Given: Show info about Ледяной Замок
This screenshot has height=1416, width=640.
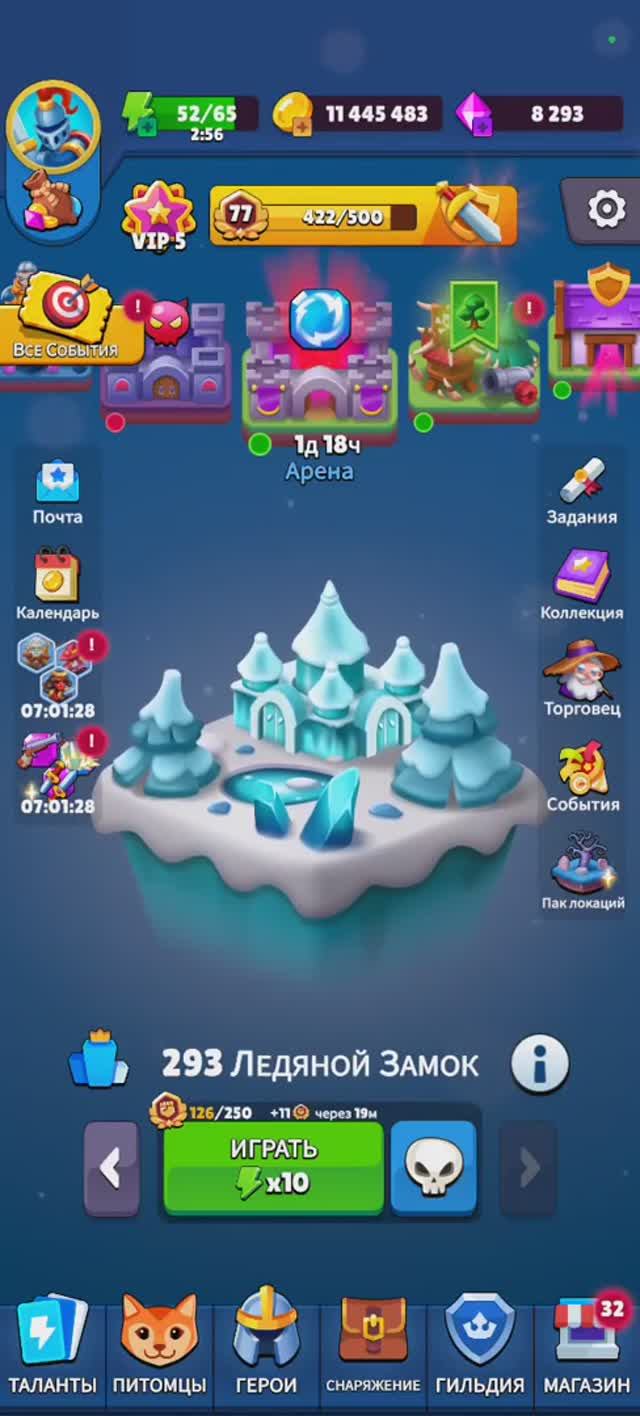Looking at the screenshot, I should (539, 1064).
